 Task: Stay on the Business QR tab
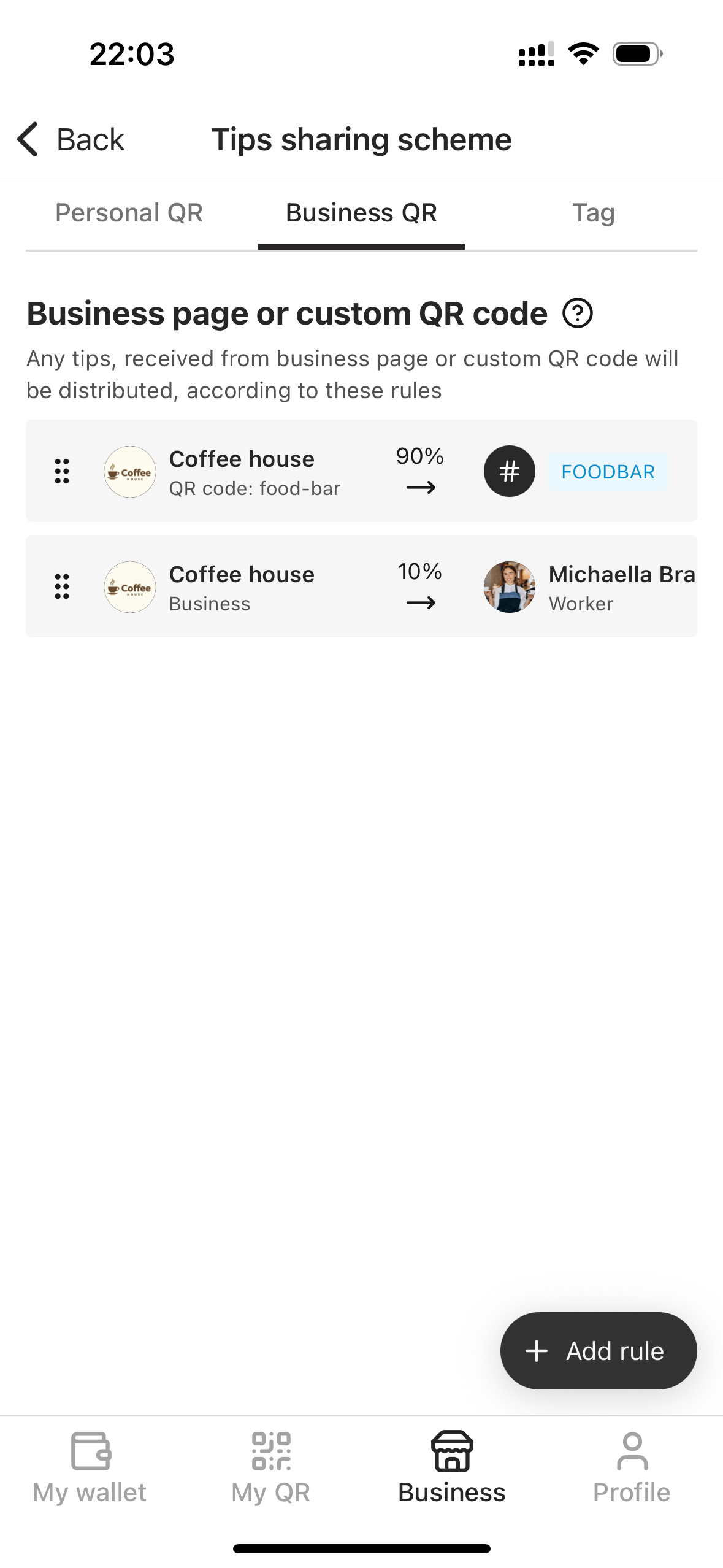pyautogui.click(x=361, y=213)
